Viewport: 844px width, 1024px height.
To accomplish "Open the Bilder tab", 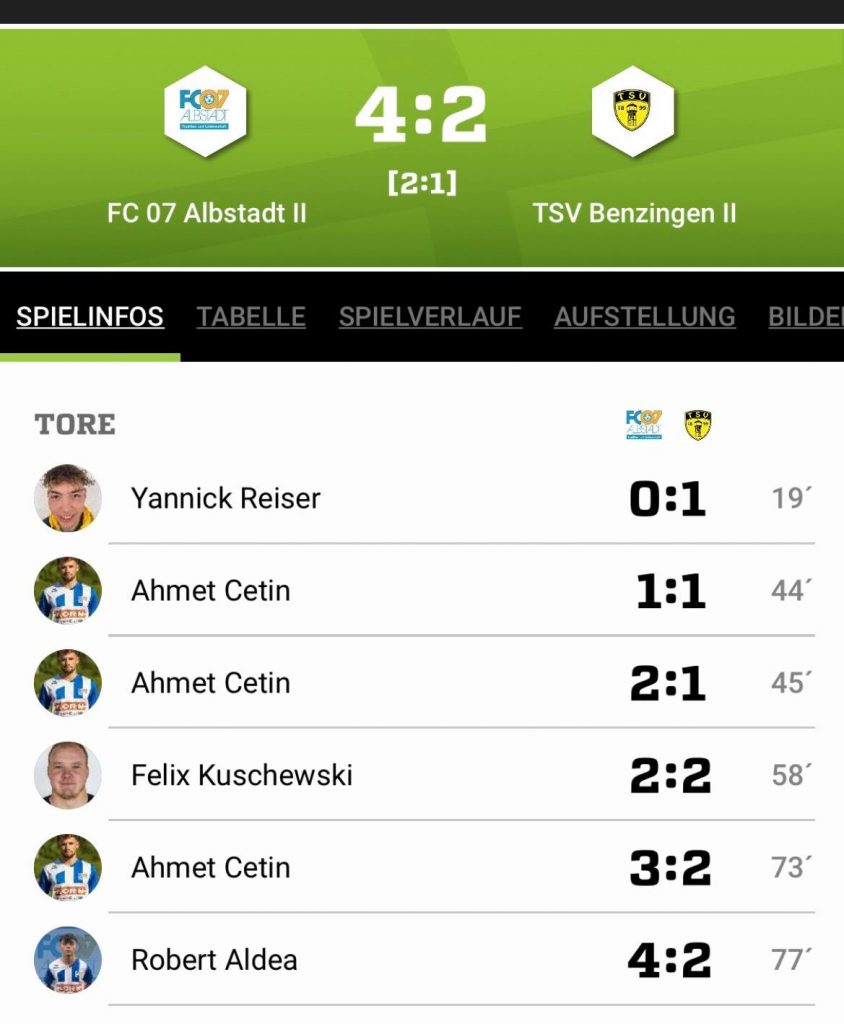I will click(805, 317).
